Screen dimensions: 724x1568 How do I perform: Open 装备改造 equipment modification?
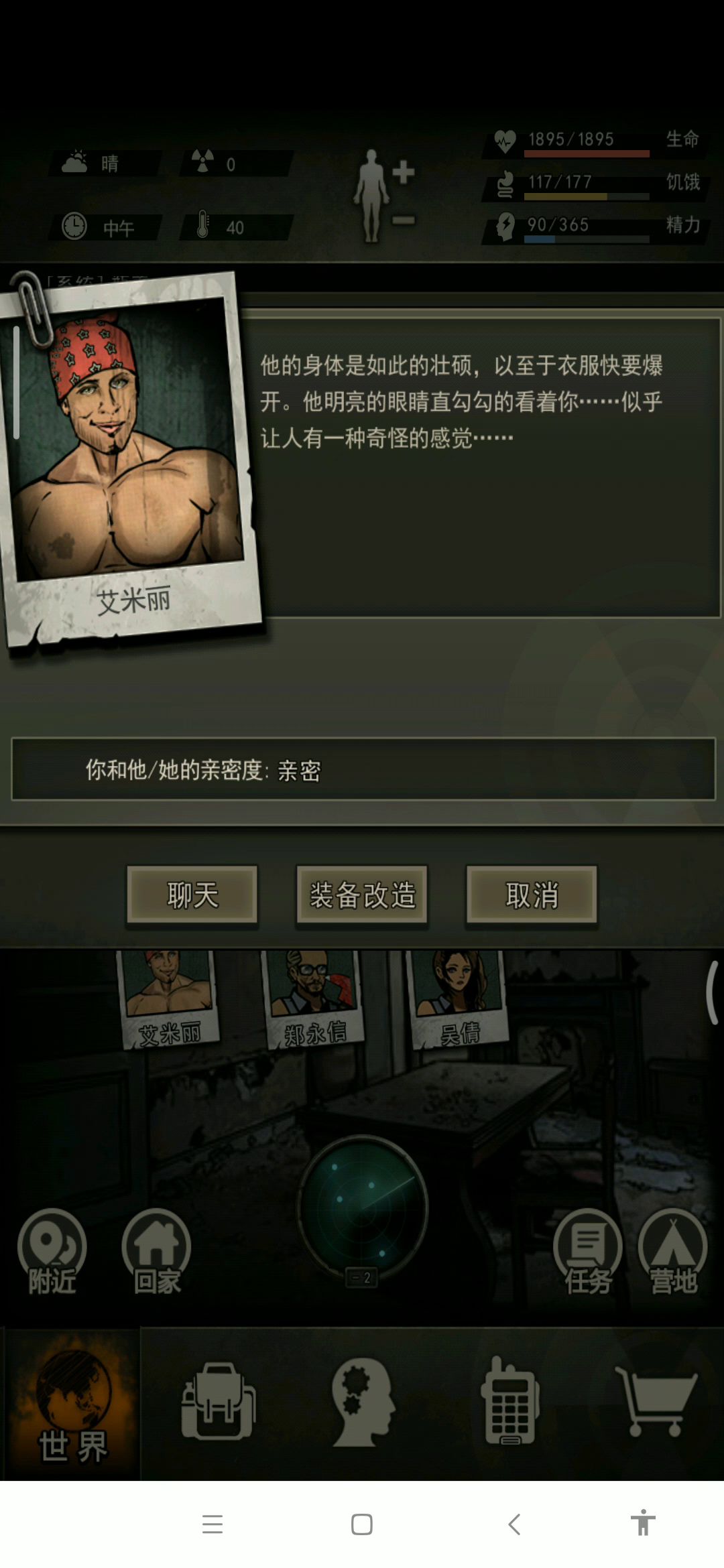(362, 895)
